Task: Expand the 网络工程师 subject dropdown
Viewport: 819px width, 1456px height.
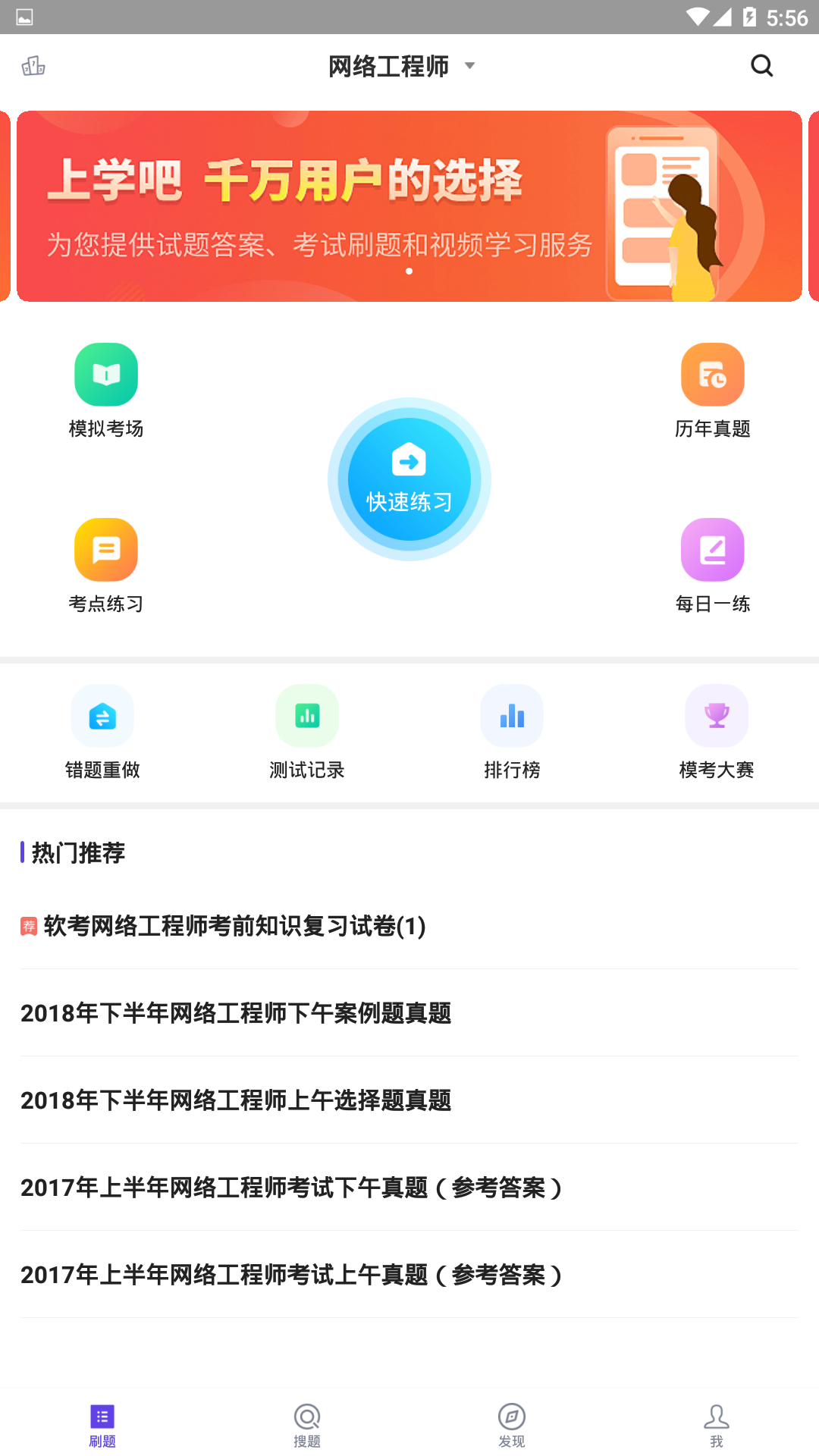Action: tap(402, 66)
